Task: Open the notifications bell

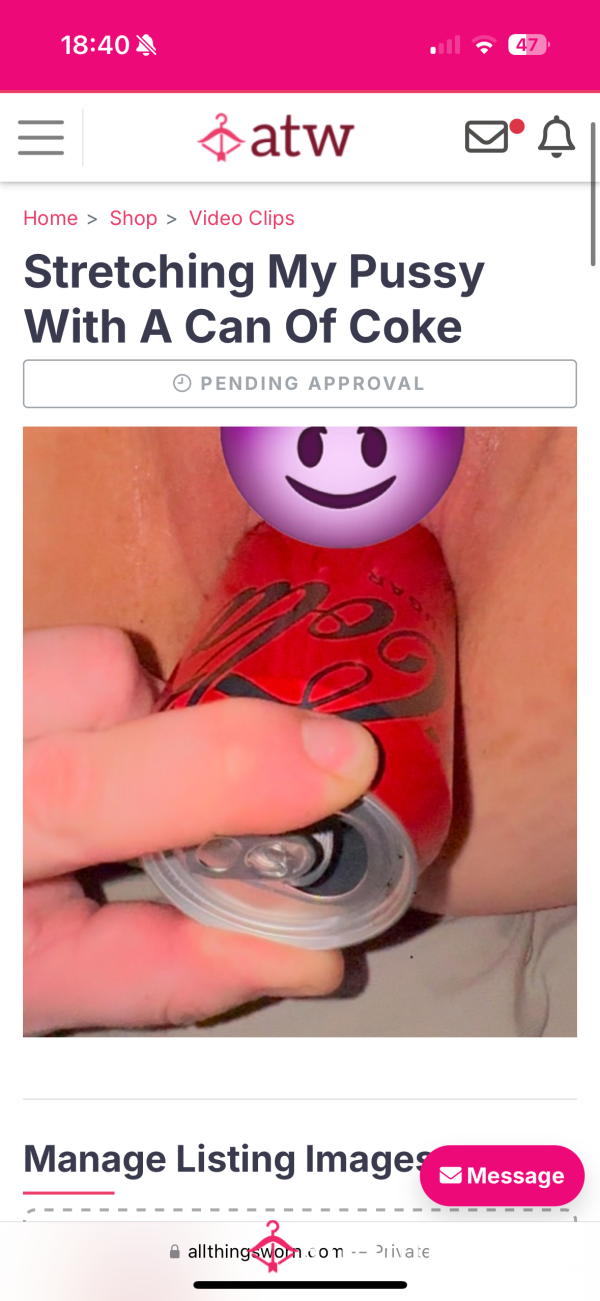Action: tap(557, 137)
